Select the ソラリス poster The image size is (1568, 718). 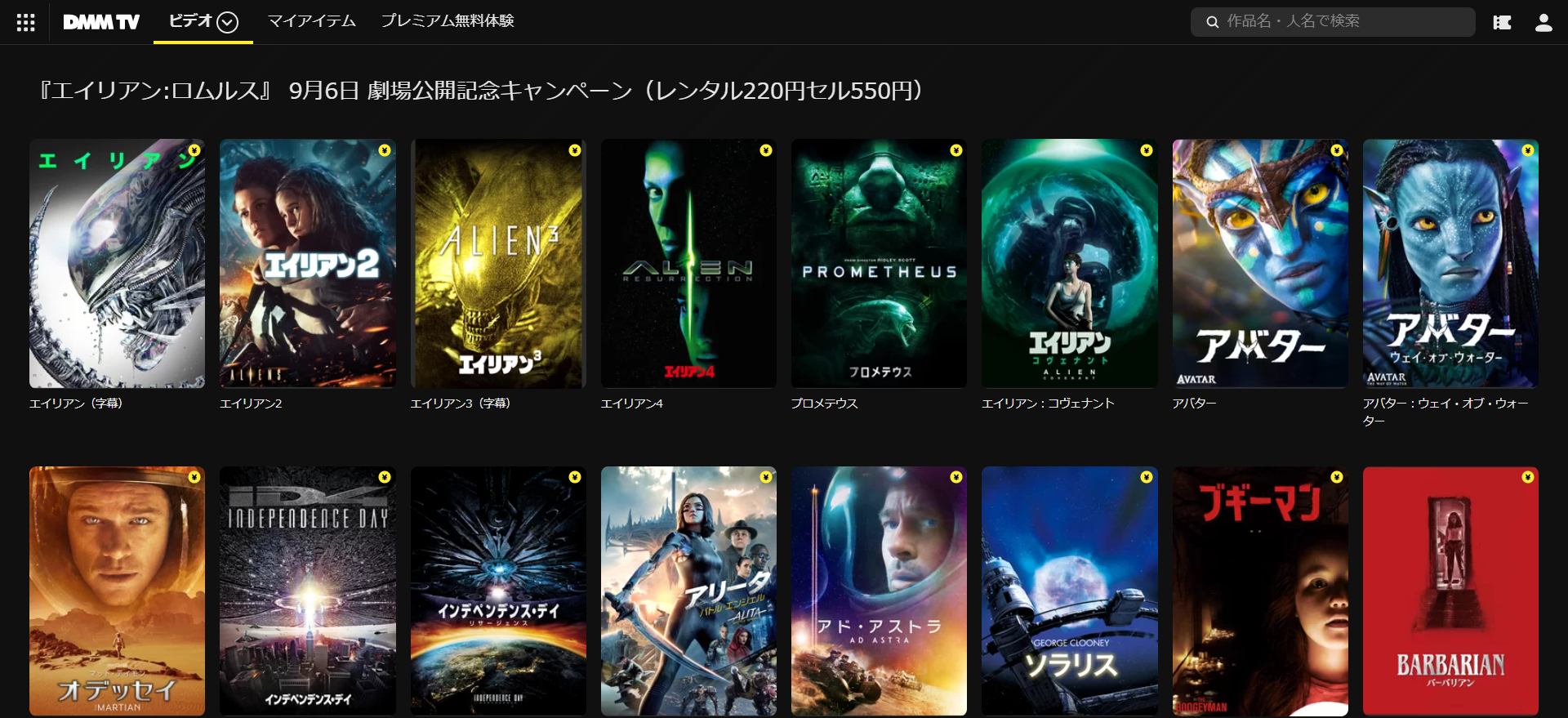click(x=1069, y=591)
